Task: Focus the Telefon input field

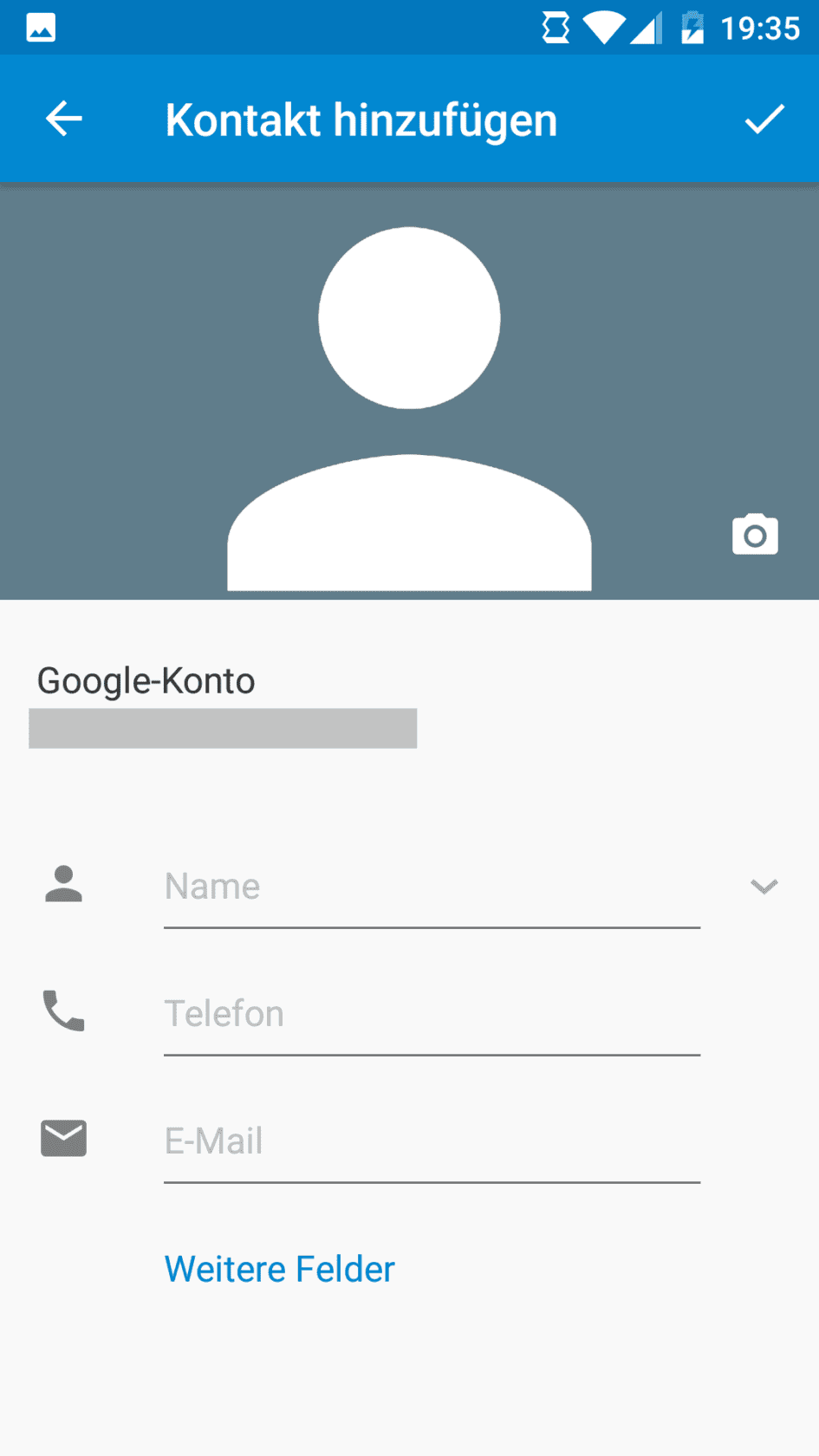Action: [431, 1014]
